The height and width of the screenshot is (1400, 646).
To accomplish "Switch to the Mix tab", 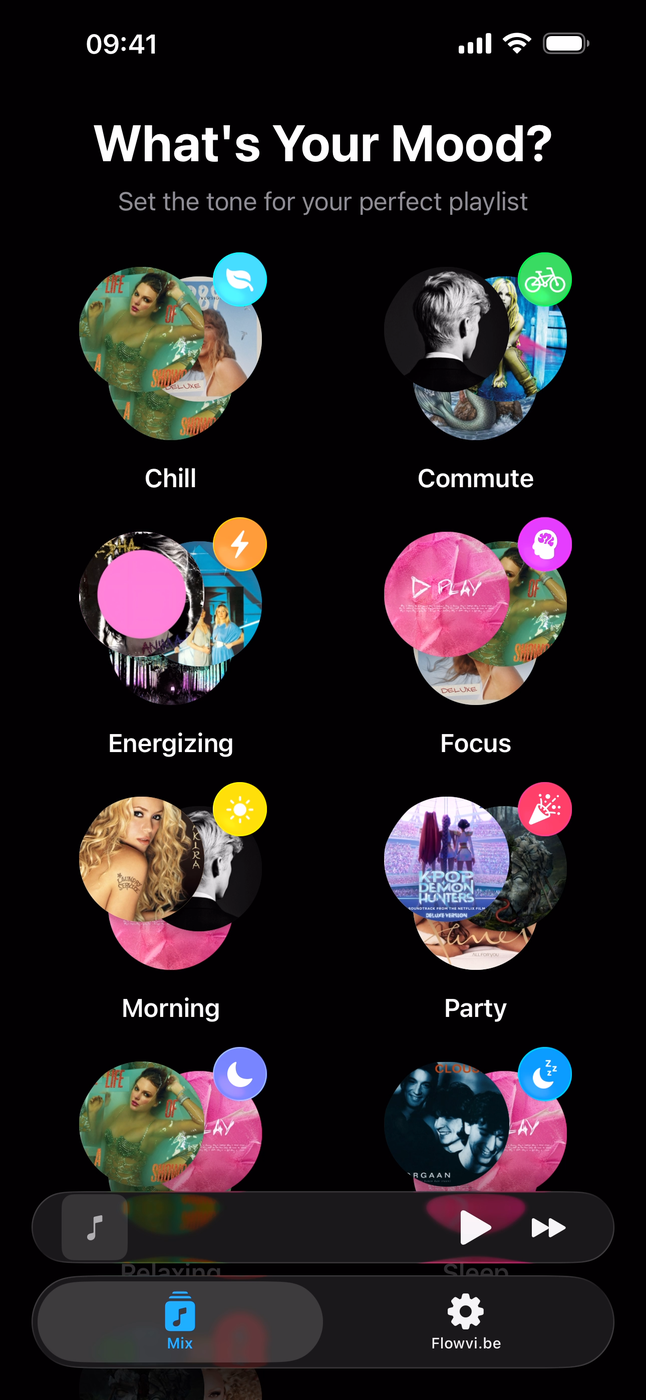I will pos(180,1321).
